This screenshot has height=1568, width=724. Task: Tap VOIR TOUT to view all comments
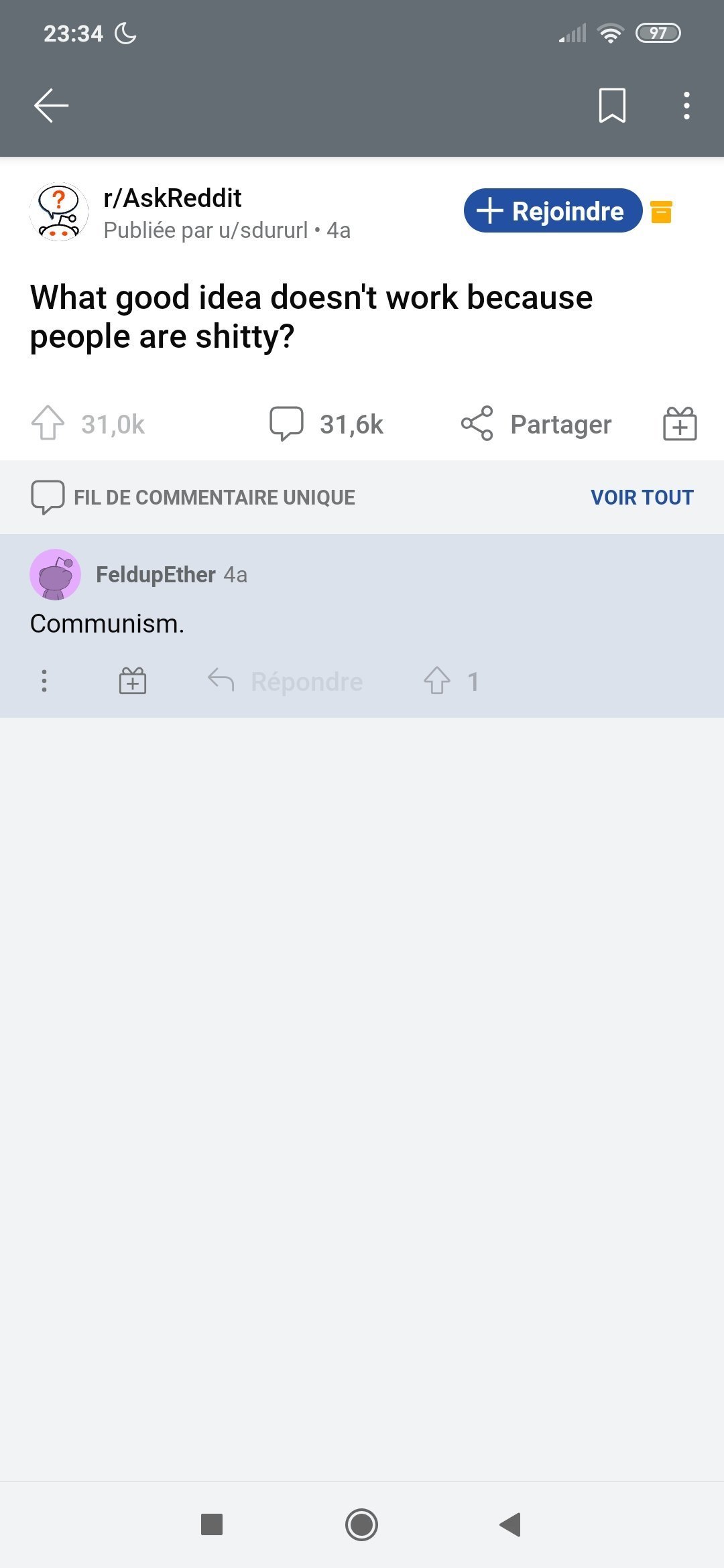[642, 497]
